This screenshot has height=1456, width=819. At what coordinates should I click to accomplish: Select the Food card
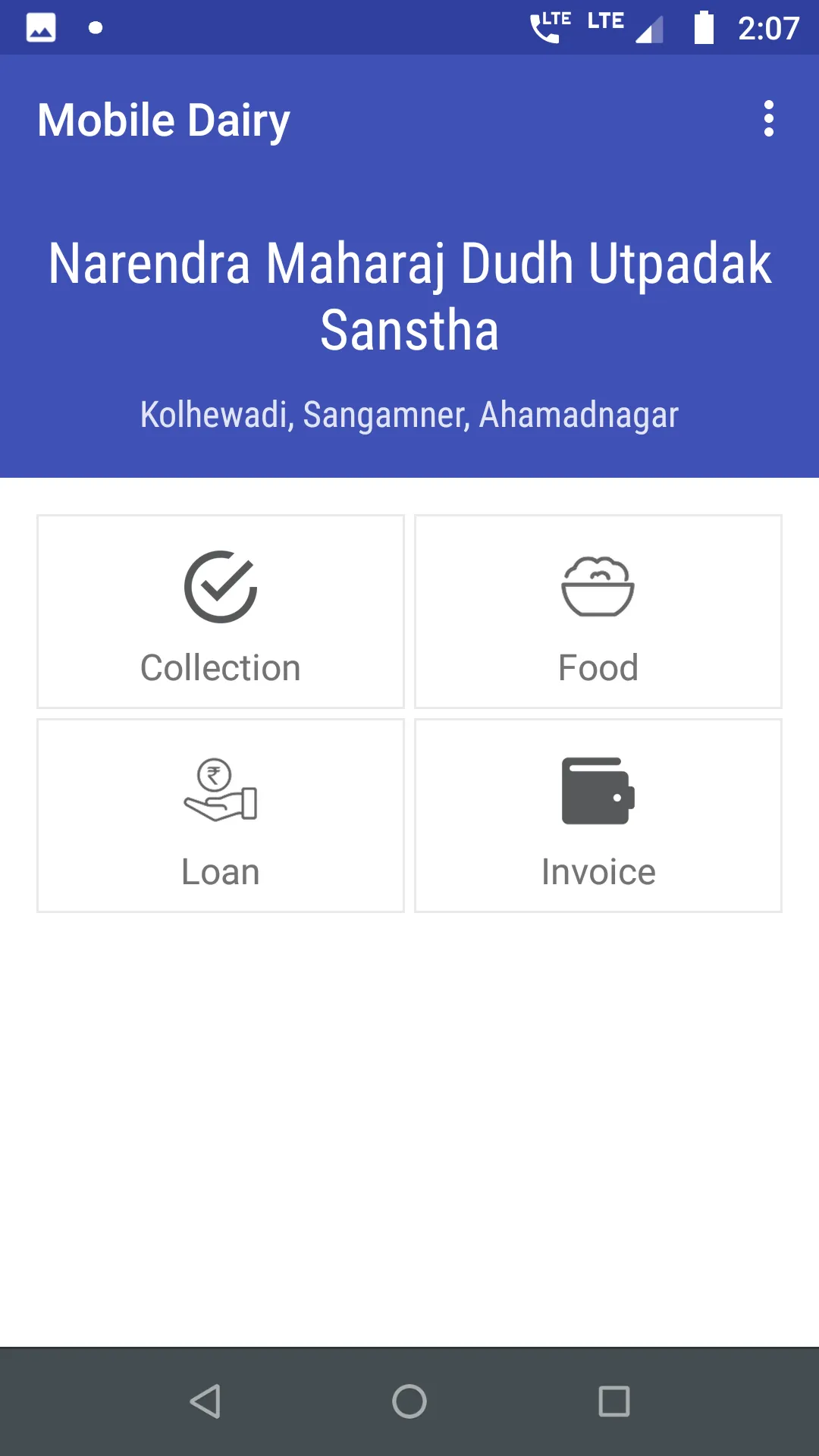coord(598,612)
